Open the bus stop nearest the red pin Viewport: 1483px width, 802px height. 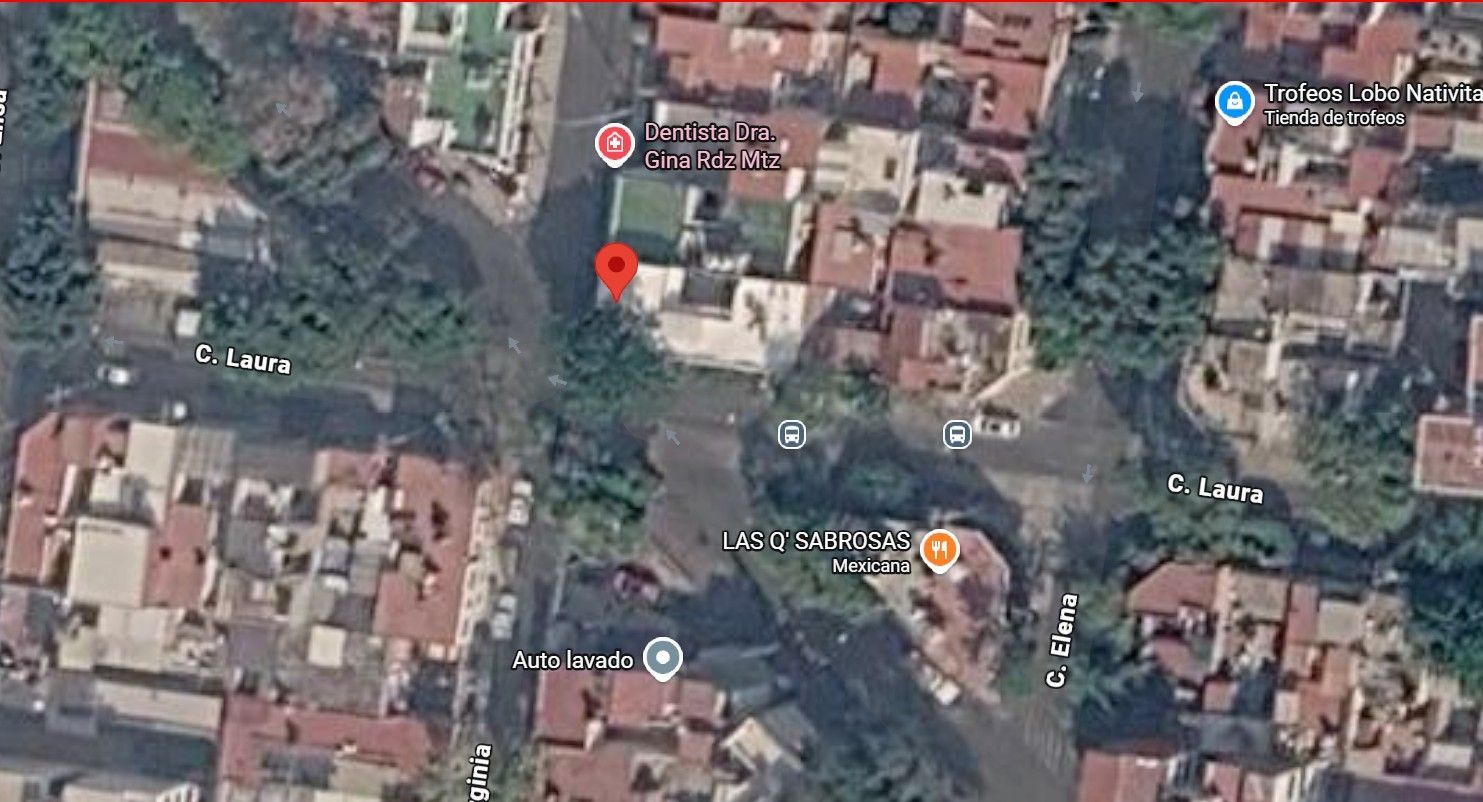point(791,435)
